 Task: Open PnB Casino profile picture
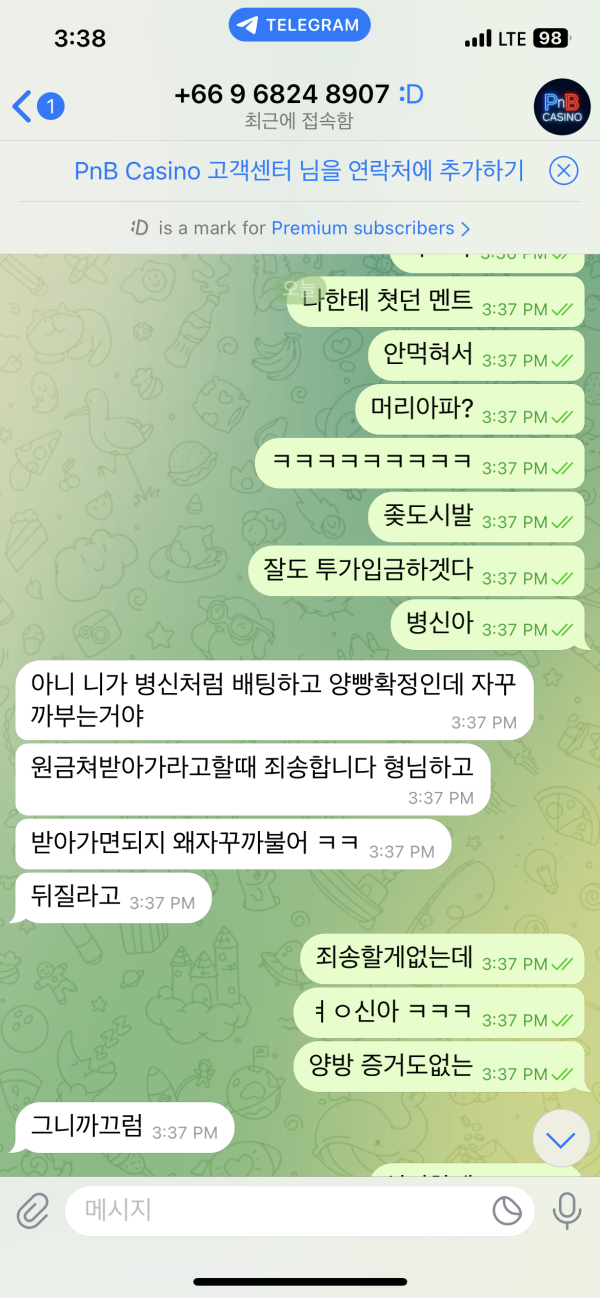point(559,105)
